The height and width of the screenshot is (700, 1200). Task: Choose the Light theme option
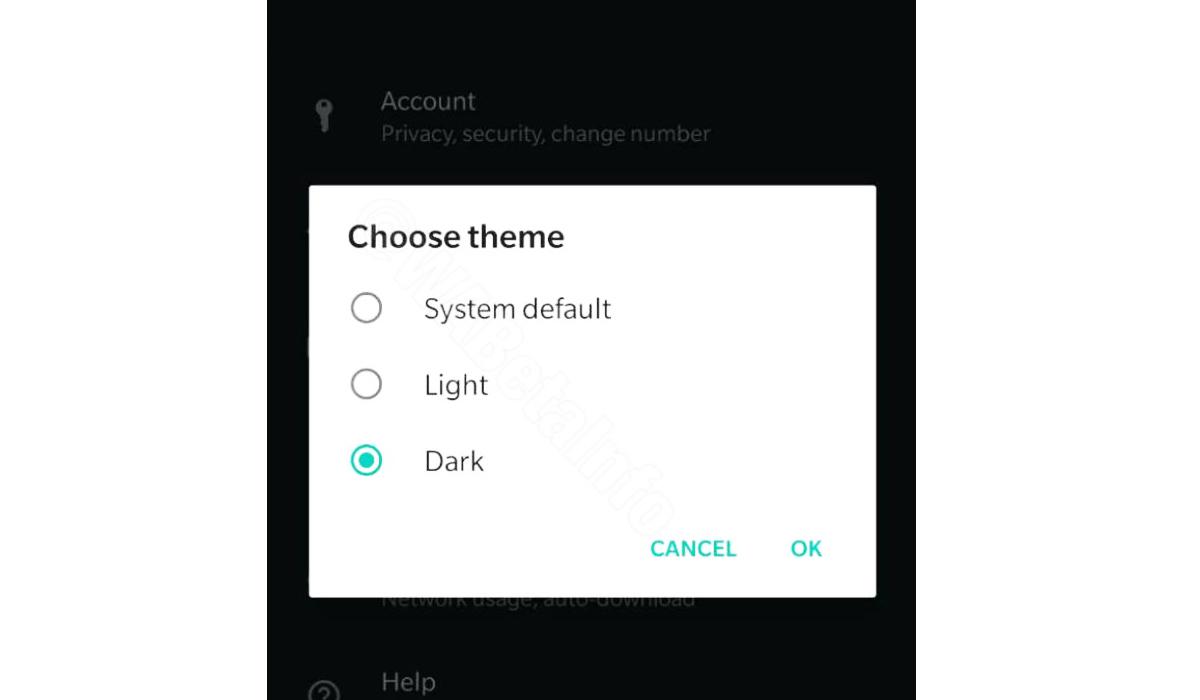pos(366,384)
